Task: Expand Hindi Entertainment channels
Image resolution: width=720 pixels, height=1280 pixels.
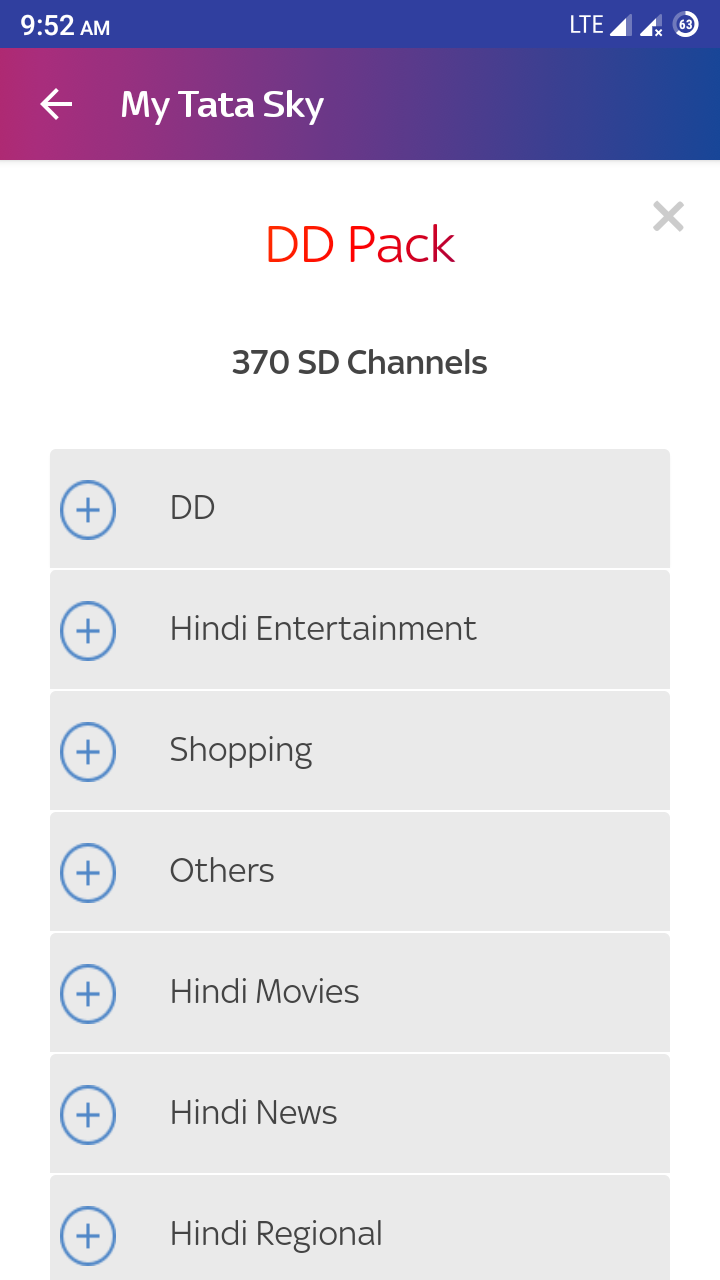Action: tap(360, 630)
